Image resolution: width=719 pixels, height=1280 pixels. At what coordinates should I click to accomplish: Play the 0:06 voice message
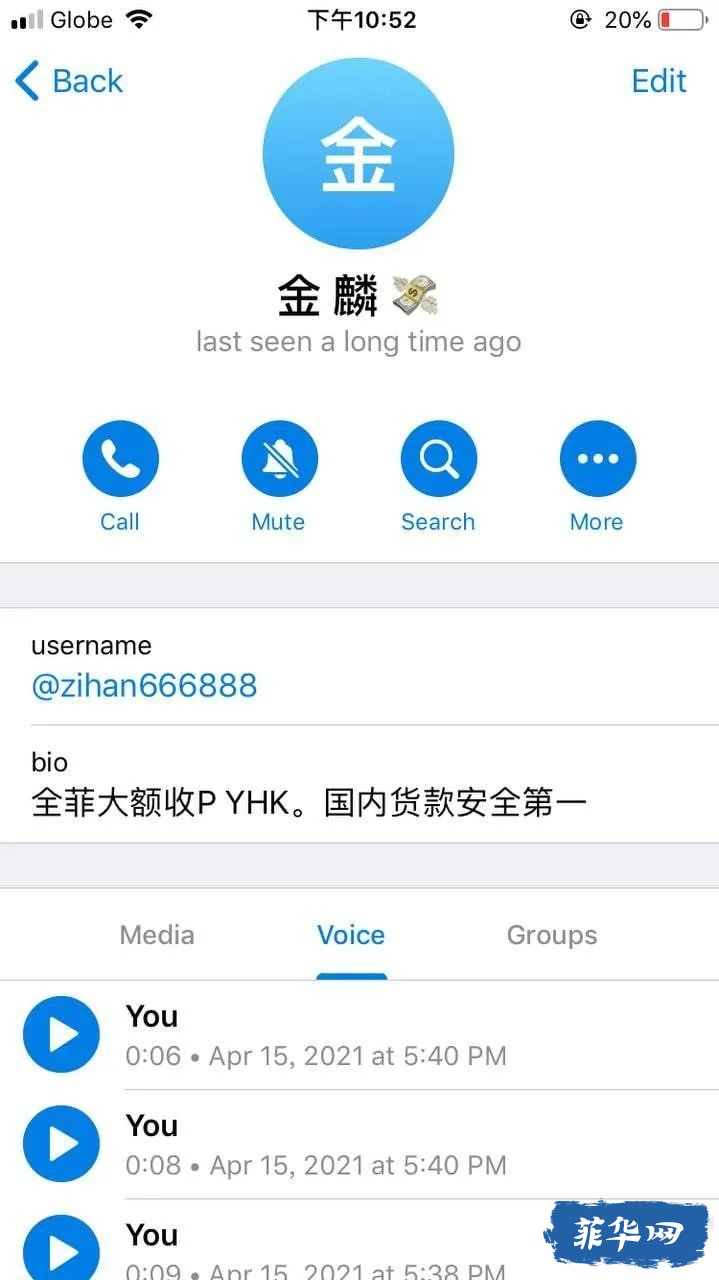[61, 1034]
